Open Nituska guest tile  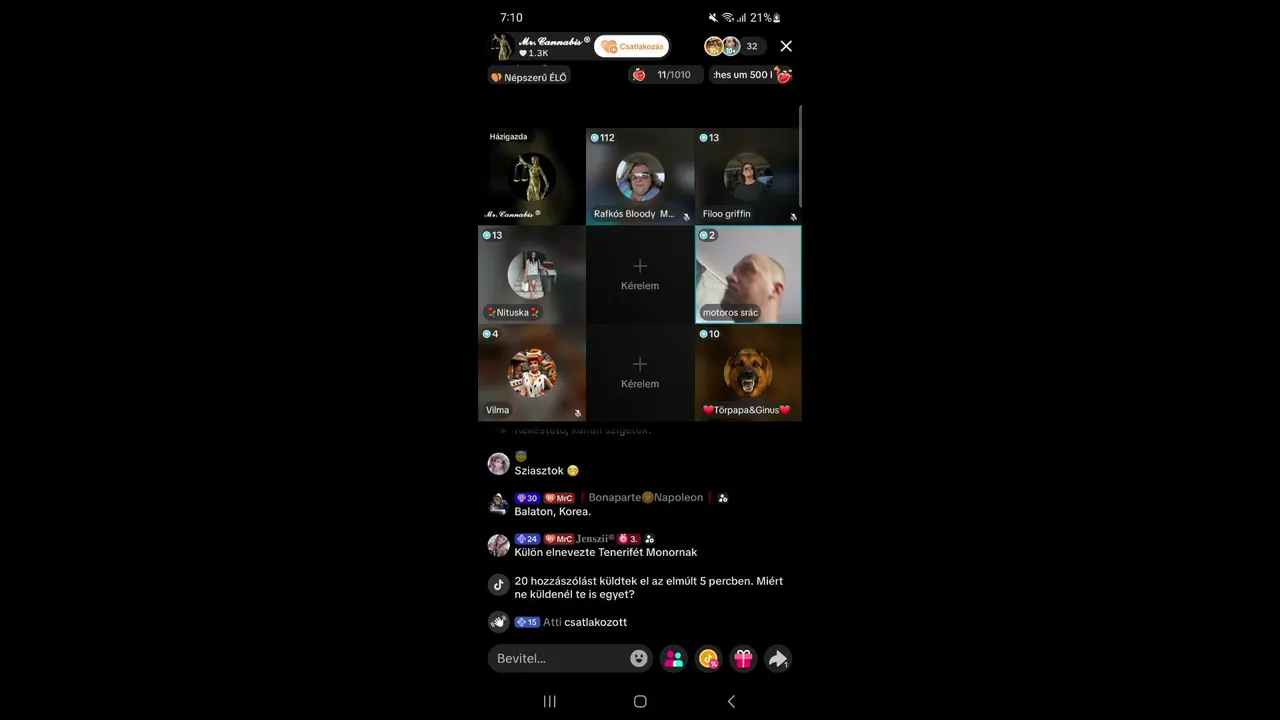click(531, 274)
